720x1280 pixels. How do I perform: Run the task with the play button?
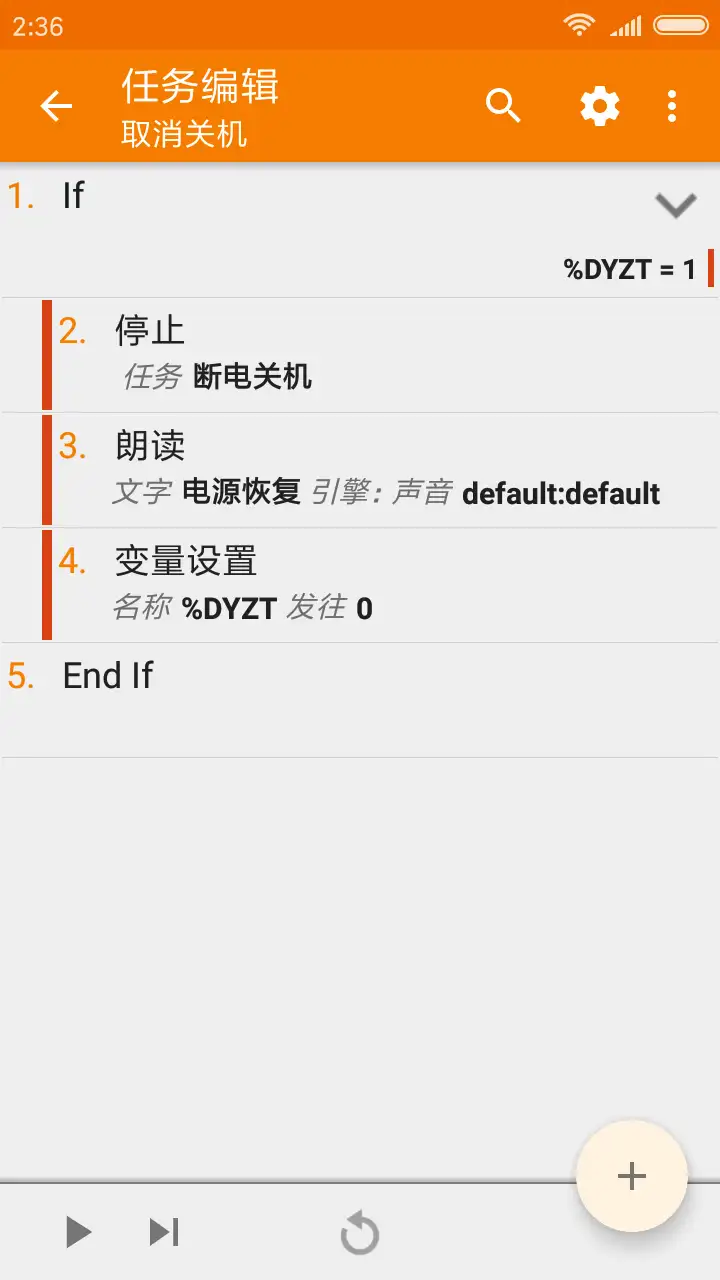[x=78, y=1232]
